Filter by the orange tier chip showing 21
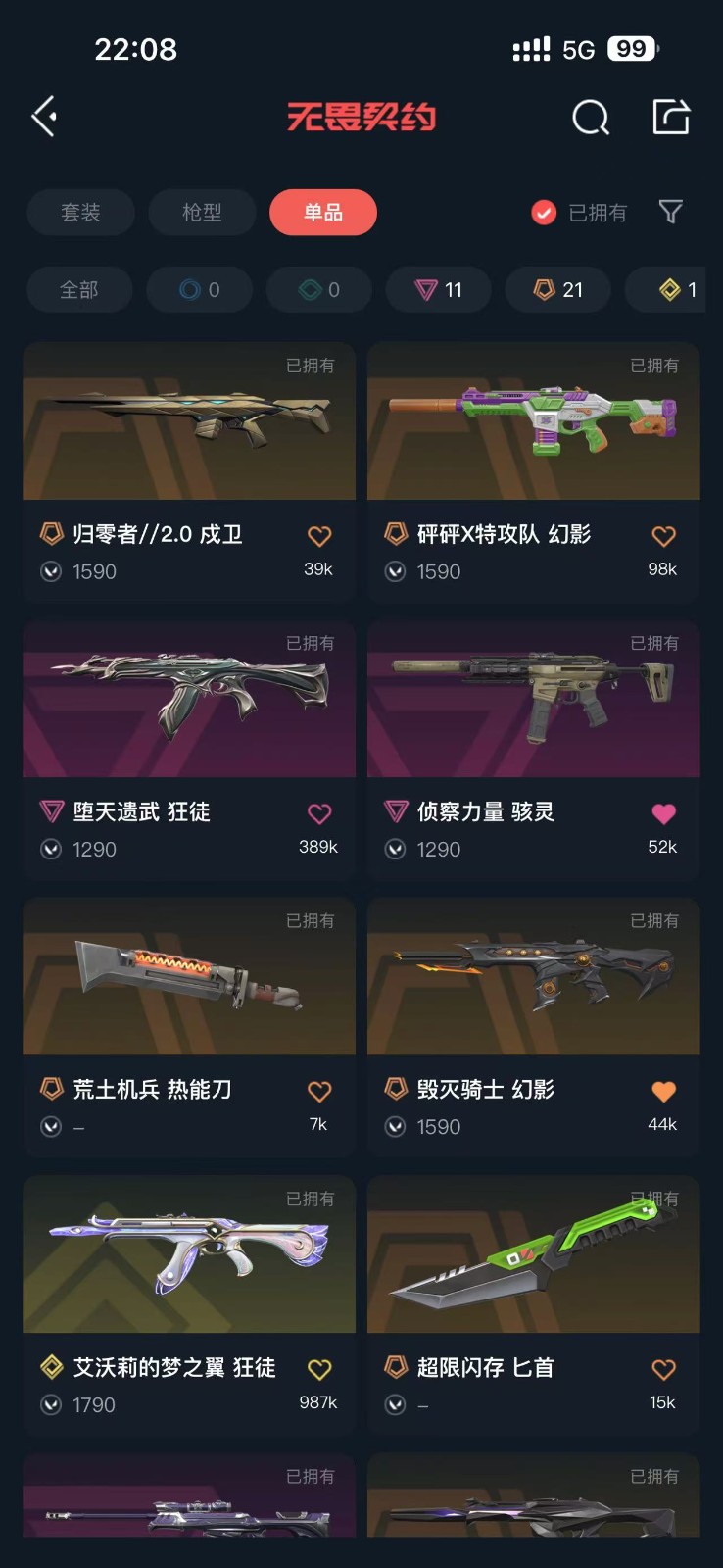The width and height of the screenshot is (723, 1568). (557, 290)
